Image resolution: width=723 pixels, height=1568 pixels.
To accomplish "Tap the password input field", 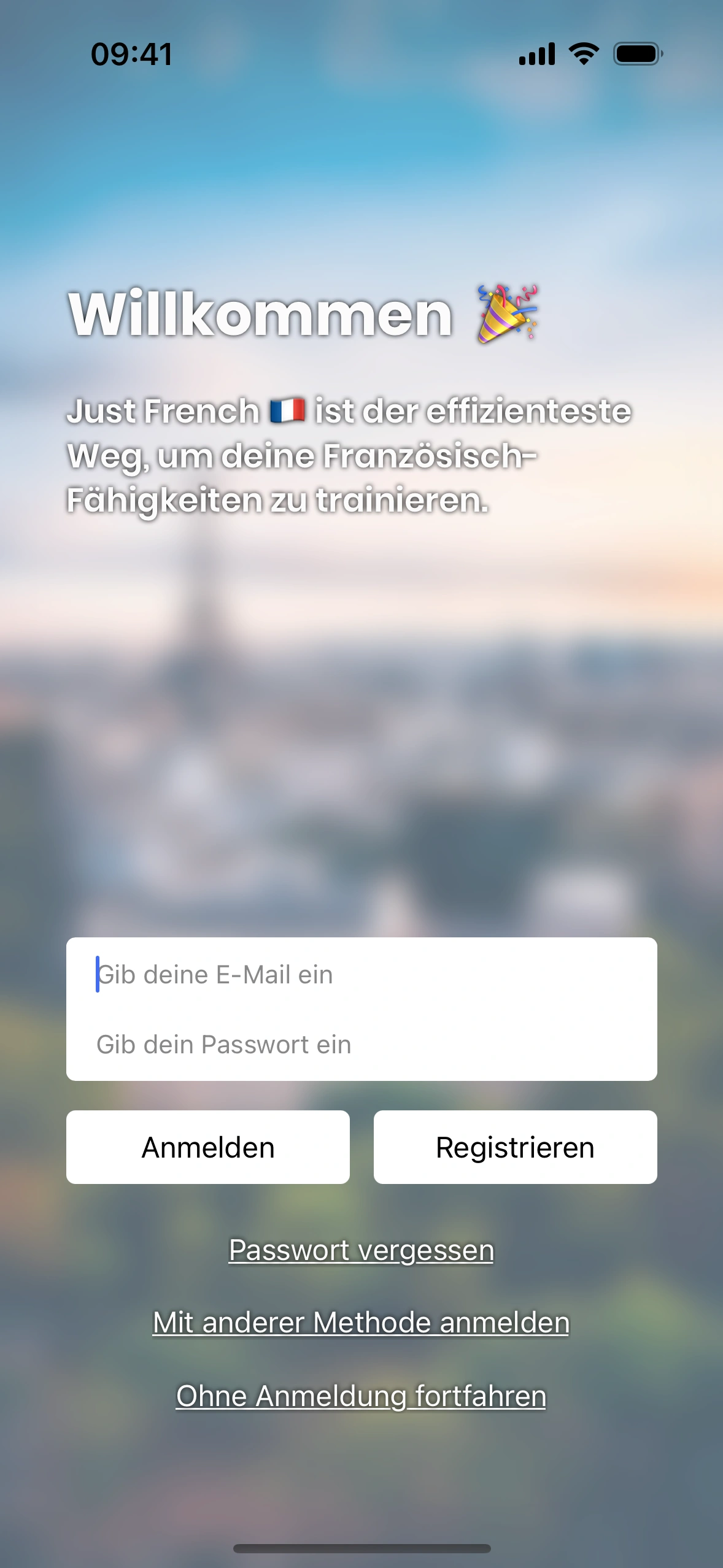I will 361,1044.
